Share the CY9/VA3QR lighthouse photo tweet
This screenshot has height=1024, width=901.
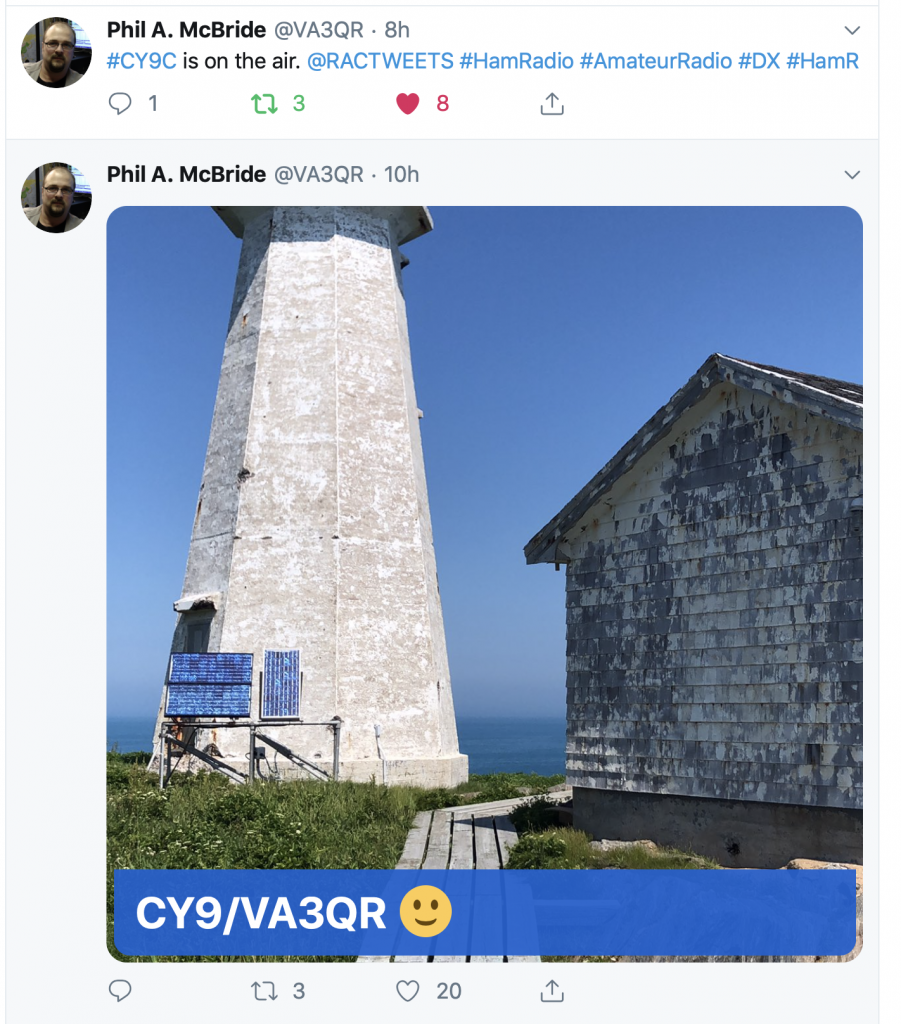click(552, 991)
